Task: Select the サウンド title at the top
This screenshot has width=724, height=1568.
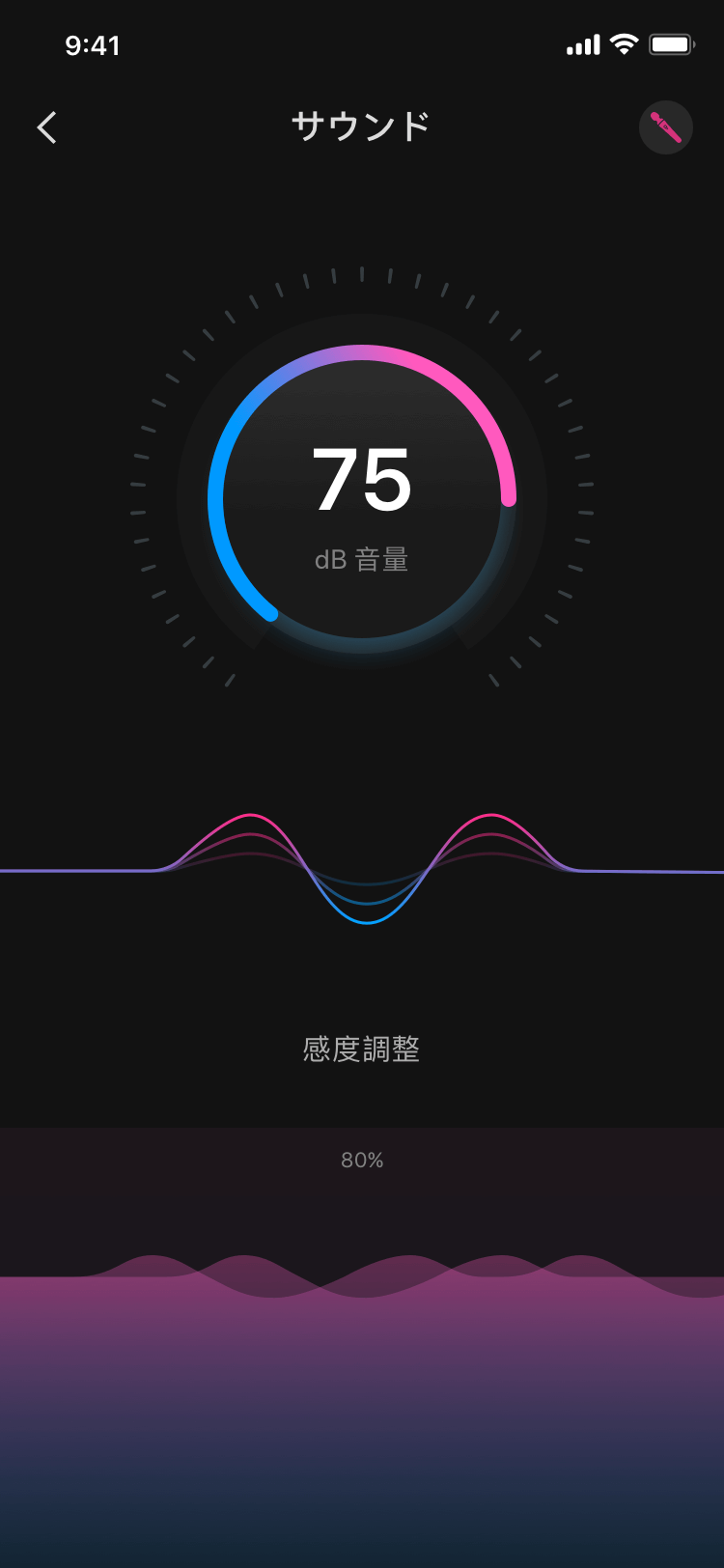Action: coord(362,126)
